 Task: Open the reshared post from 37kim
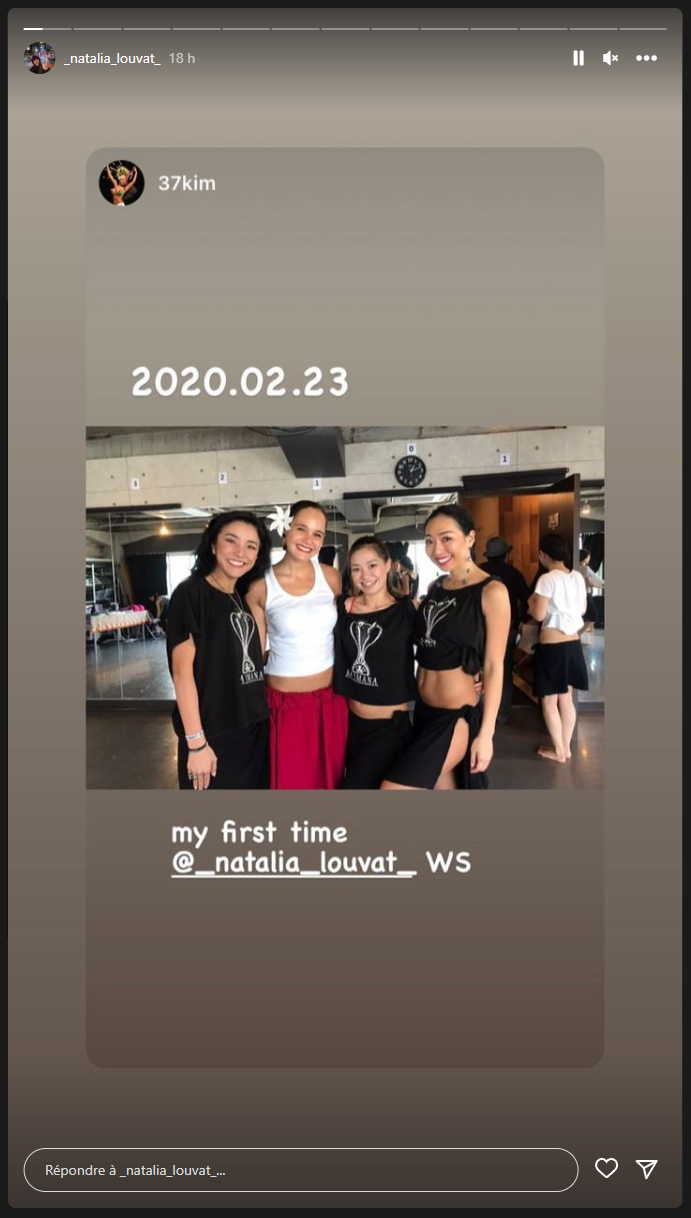344,607
